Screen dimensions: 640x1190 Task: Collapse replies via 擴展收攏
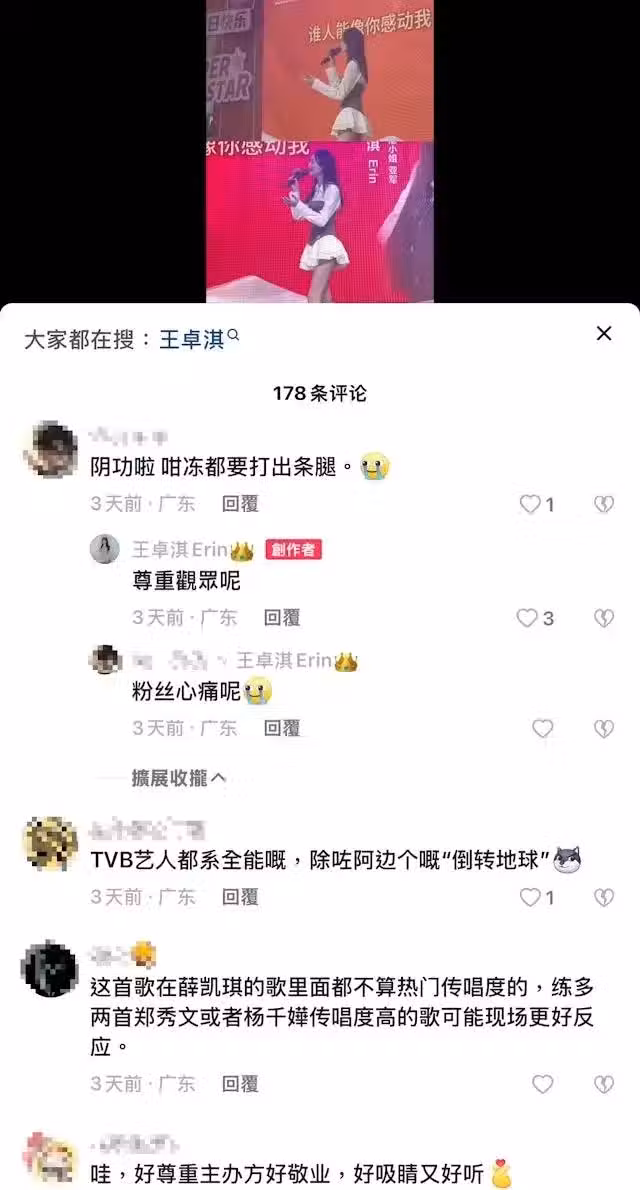coord(179,777)
